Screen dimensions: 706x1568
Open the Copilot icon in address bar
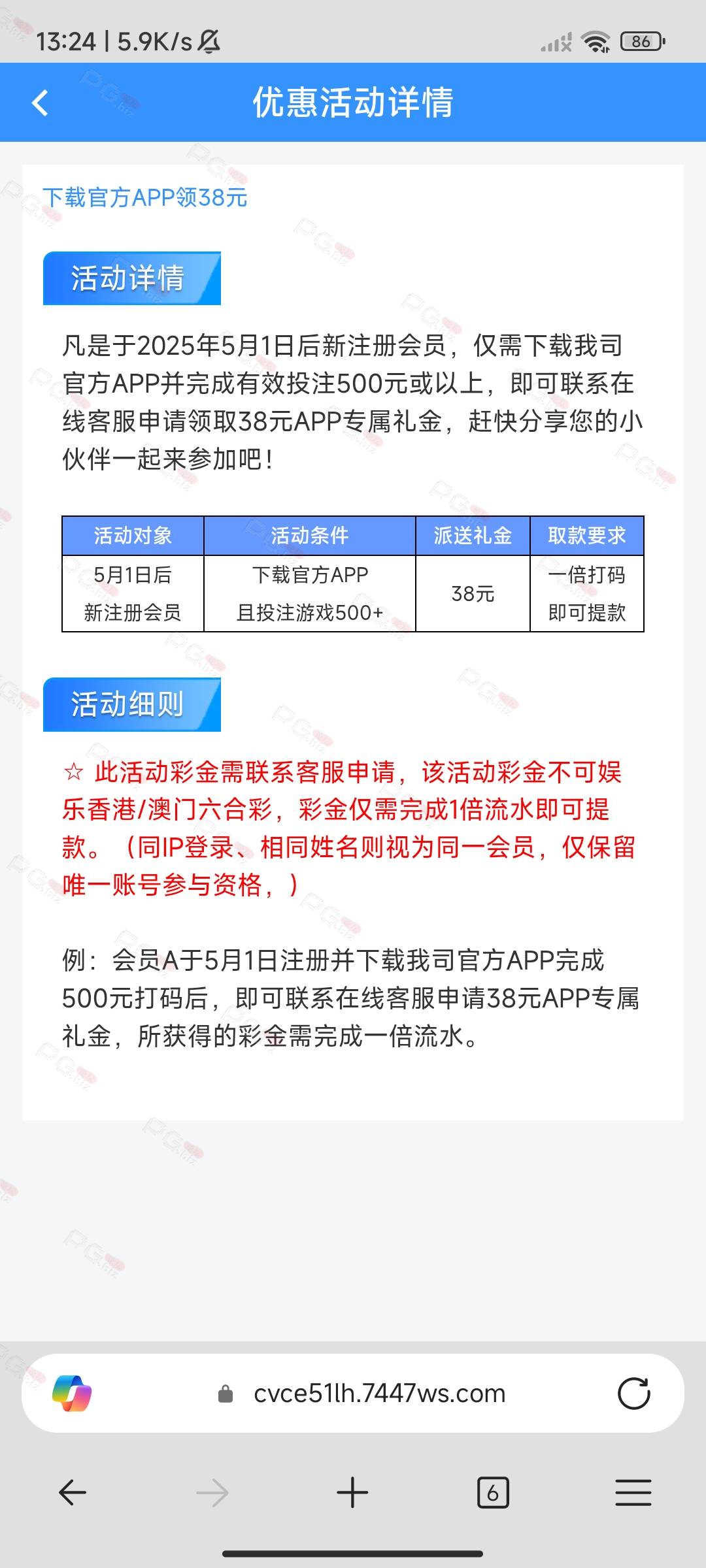[x=72, y=1394]
